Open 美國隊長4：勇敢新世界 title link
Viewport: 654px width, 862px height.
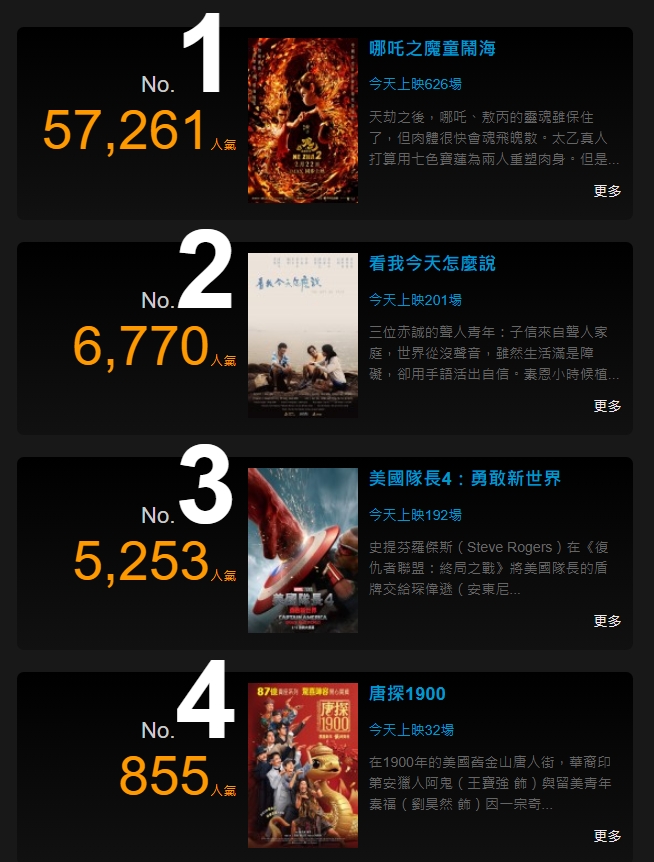465,479
